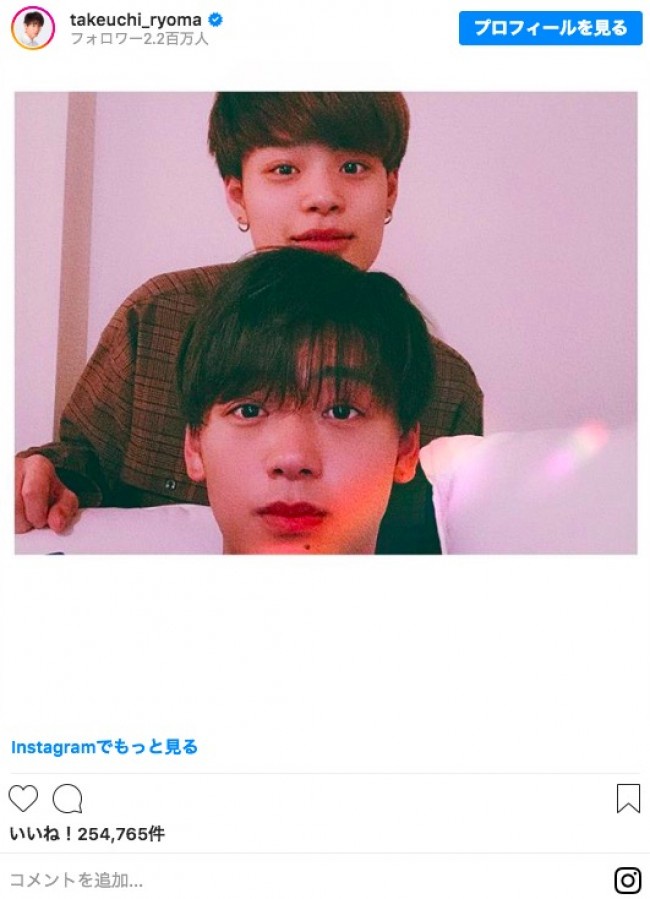The height and width of the screenshot is (899, 650).
Task: Follow the Instagramでもっと見る link
Action: pos(104,747)
